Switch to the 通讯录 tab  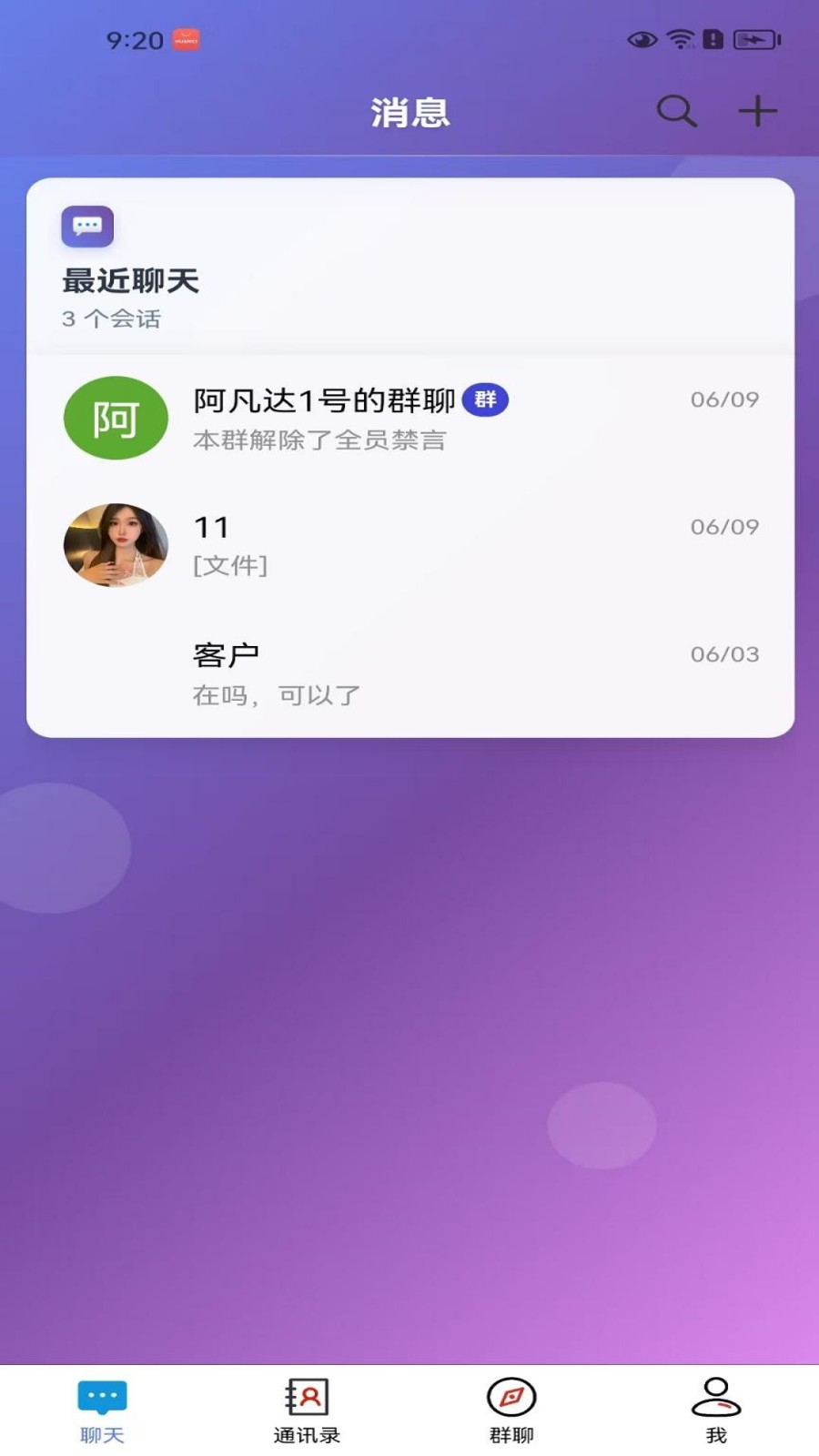coord(307,1410)
